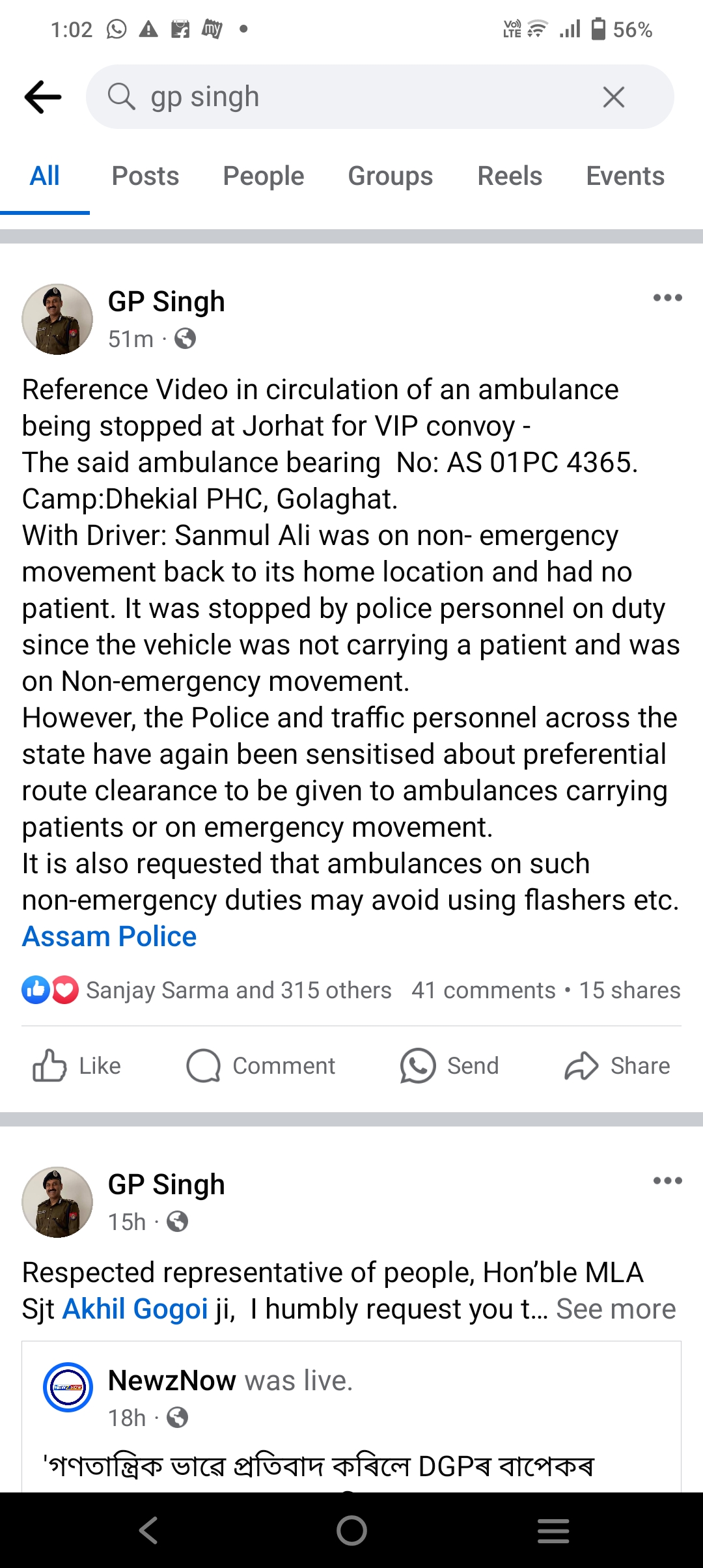Open options menu for the 51m post

667,298
